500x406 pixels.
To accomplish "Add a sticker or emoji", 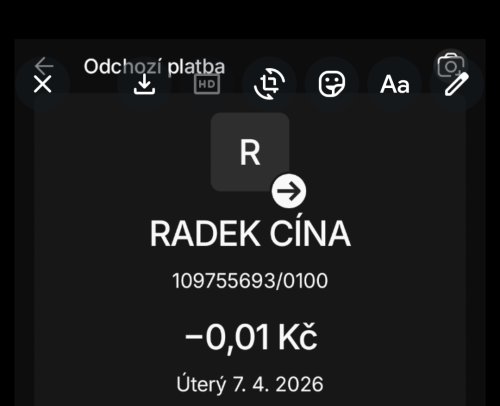I will [332, 85].
